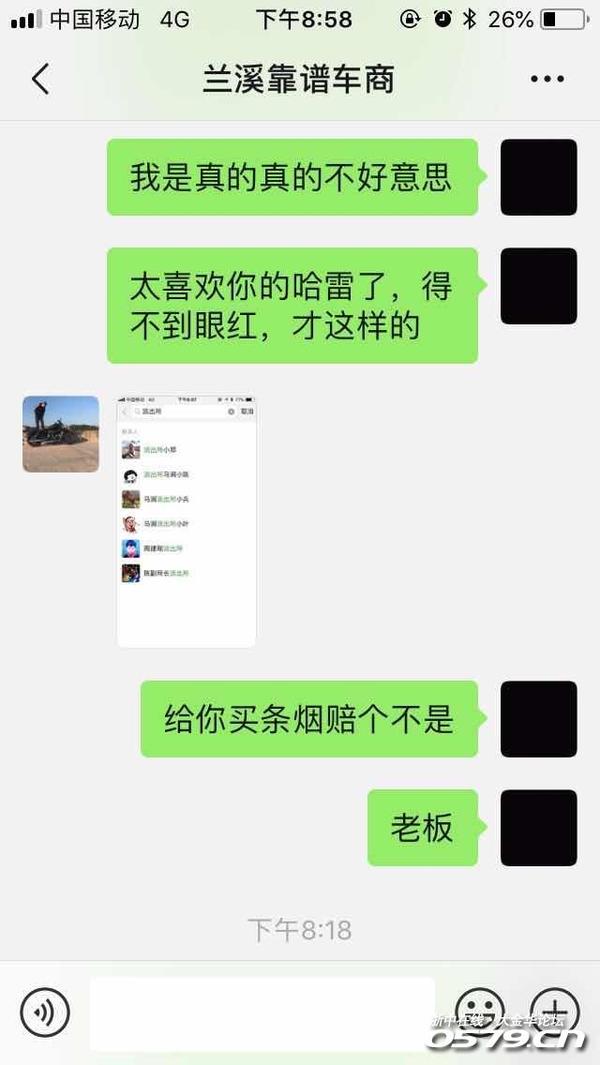Tap the message text input field
This screenshot has width=600, height=1065.
point(262,1012)
